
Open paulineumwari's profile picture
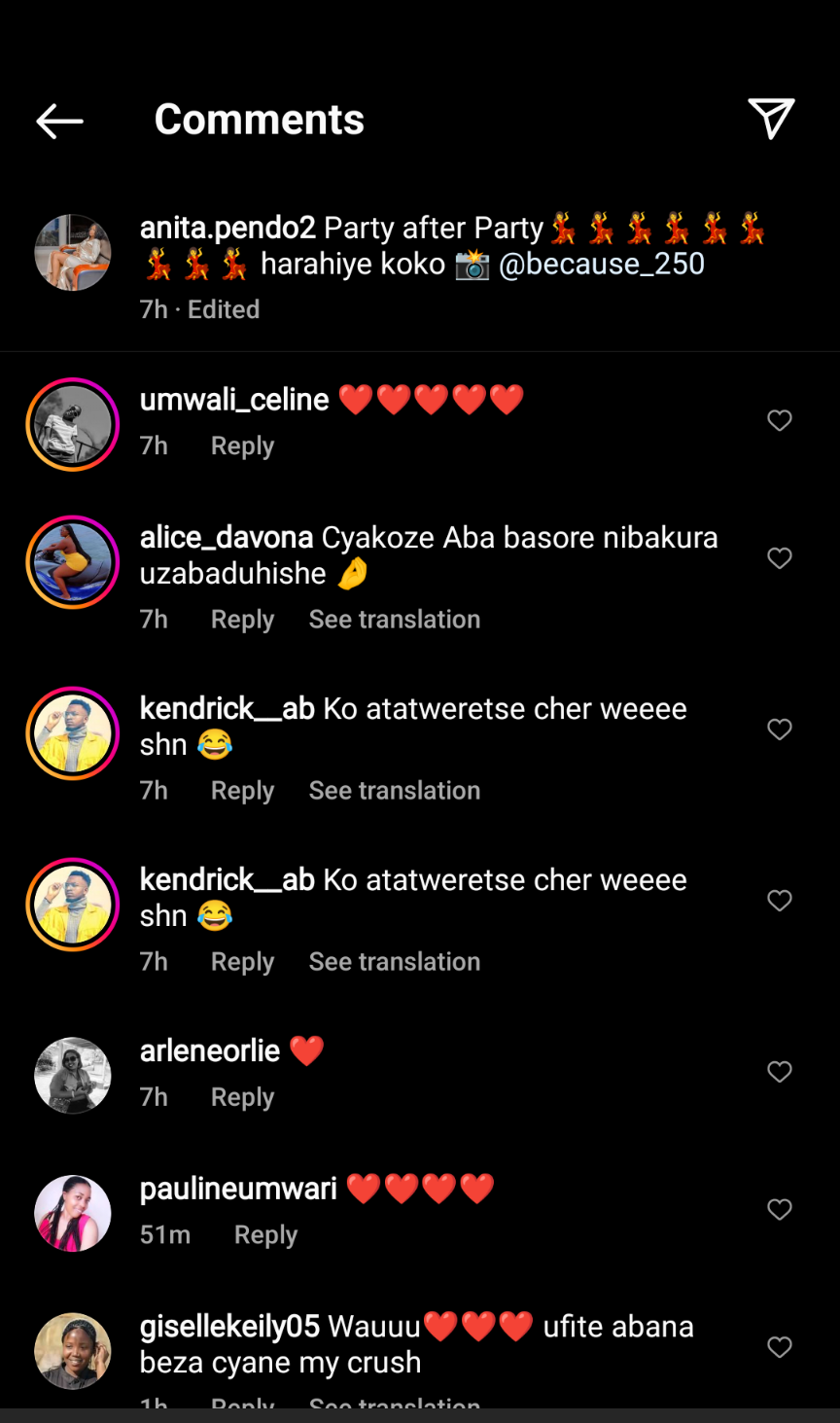[x=73, y=1213]
